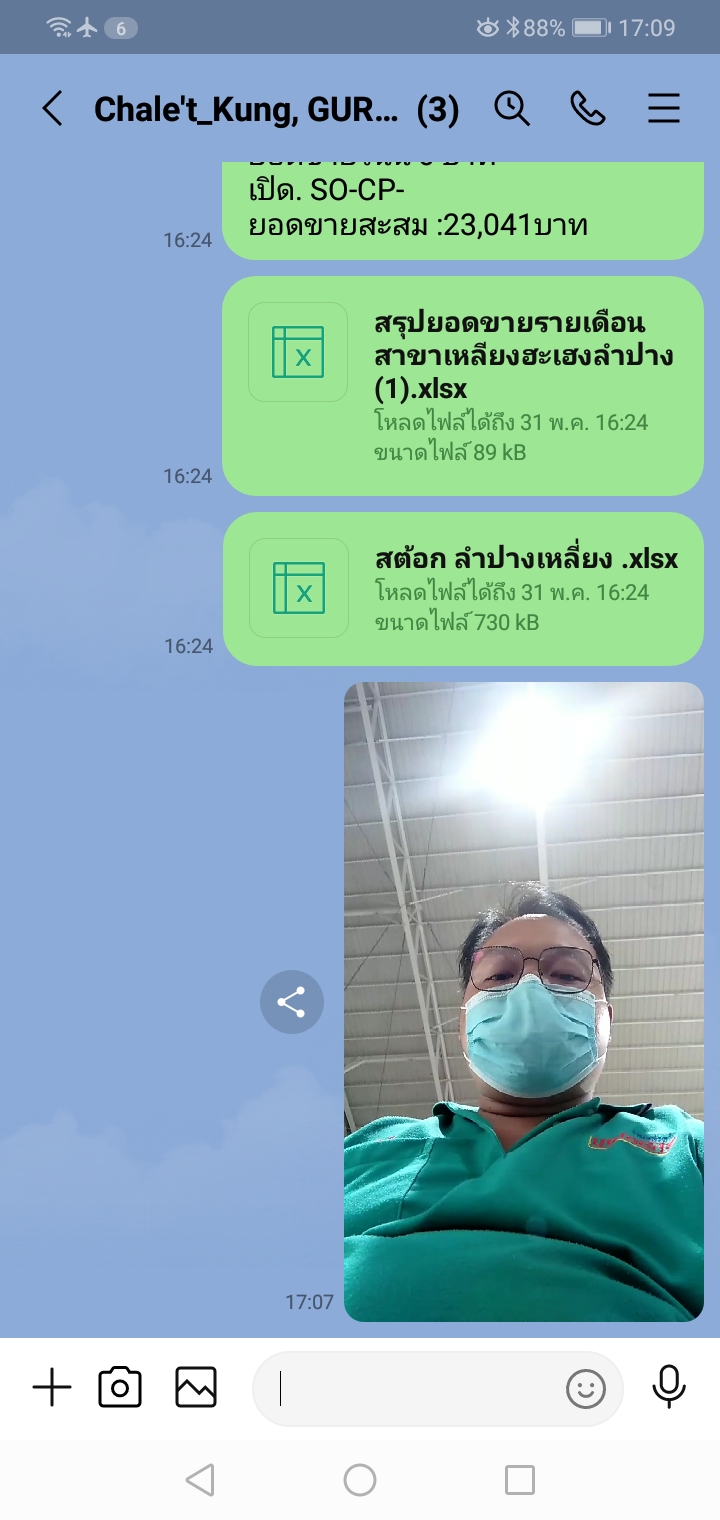Pick an image from the gallery
Screen dimensions: 720x1520
click(x=196, y=1388)
